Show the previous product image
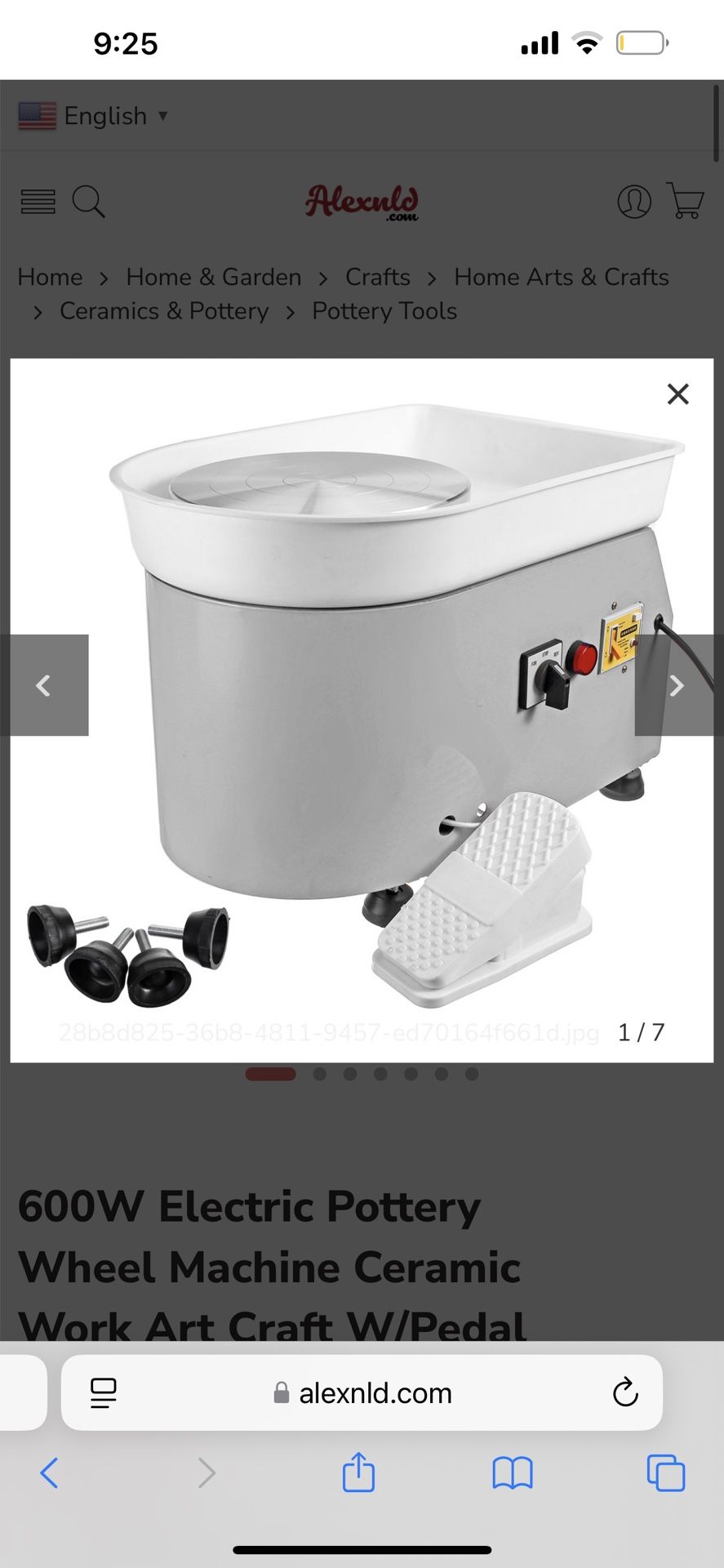The height and width of the screenshot is (1568, 724). click(45, 685)
